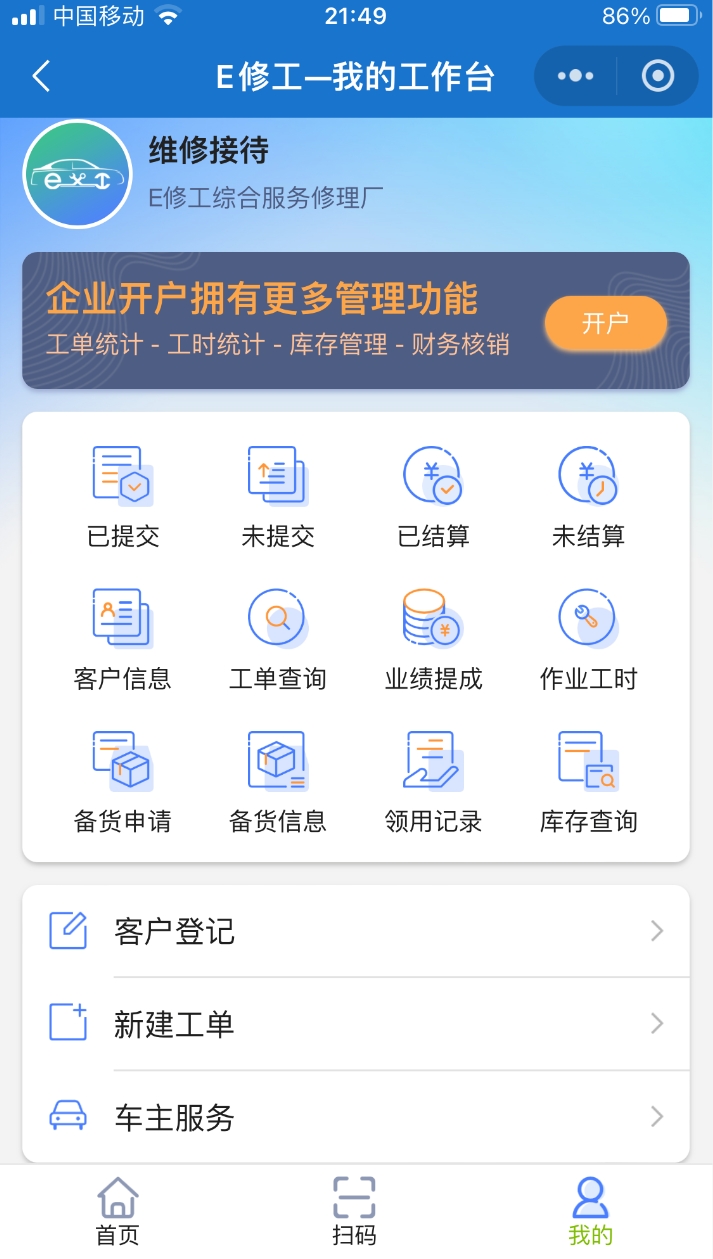Open the mini program more-options menu
The width and height of the screenshot is (713, 1259).
pyautogui.click(x=575, y=77)
